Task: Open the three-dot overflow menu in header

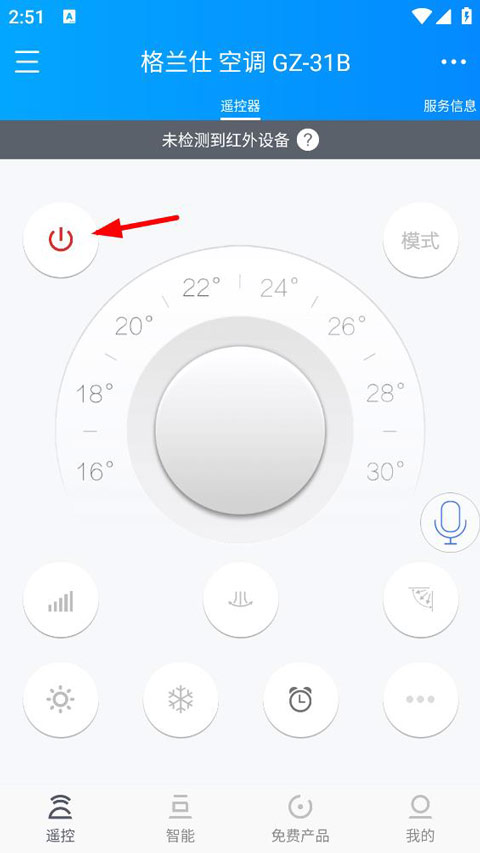Action: point(454,62)
